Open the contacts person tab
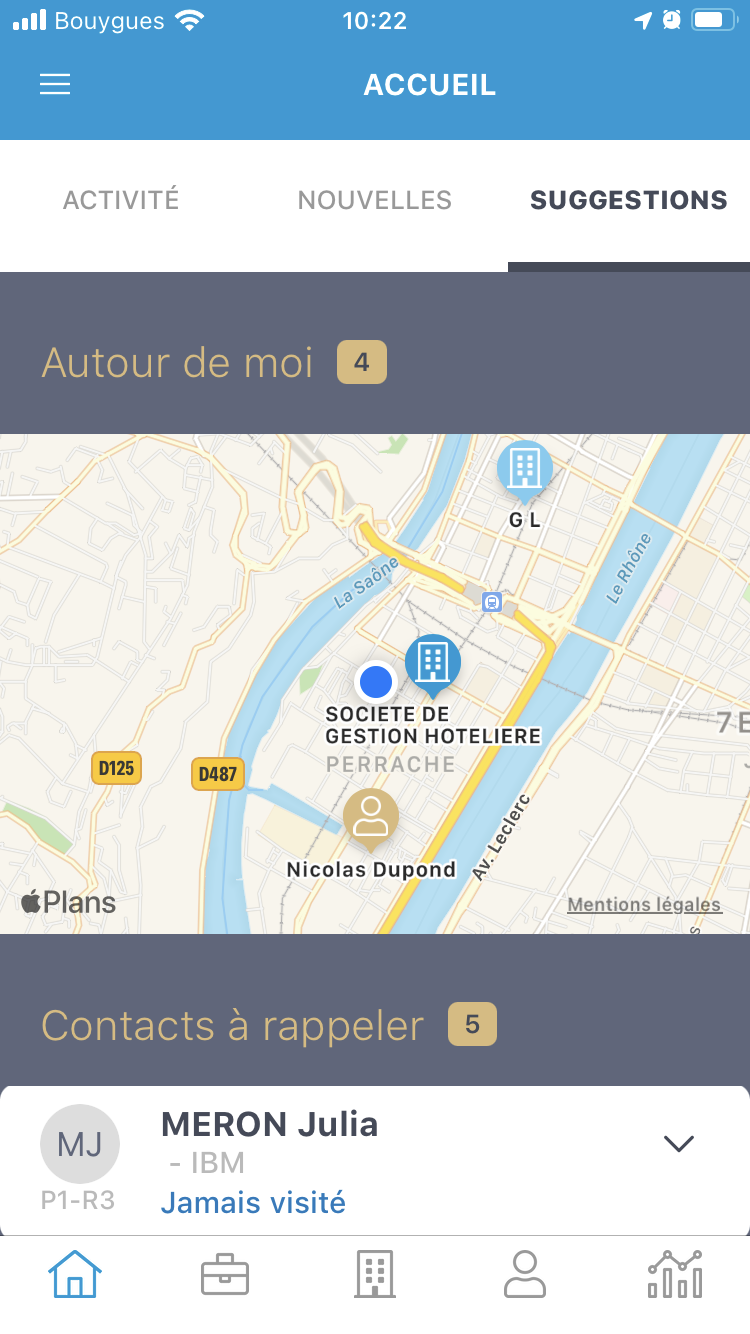Image resolution: width=750 pixels, height=1334 pixels. click(x=525, y=1275)
